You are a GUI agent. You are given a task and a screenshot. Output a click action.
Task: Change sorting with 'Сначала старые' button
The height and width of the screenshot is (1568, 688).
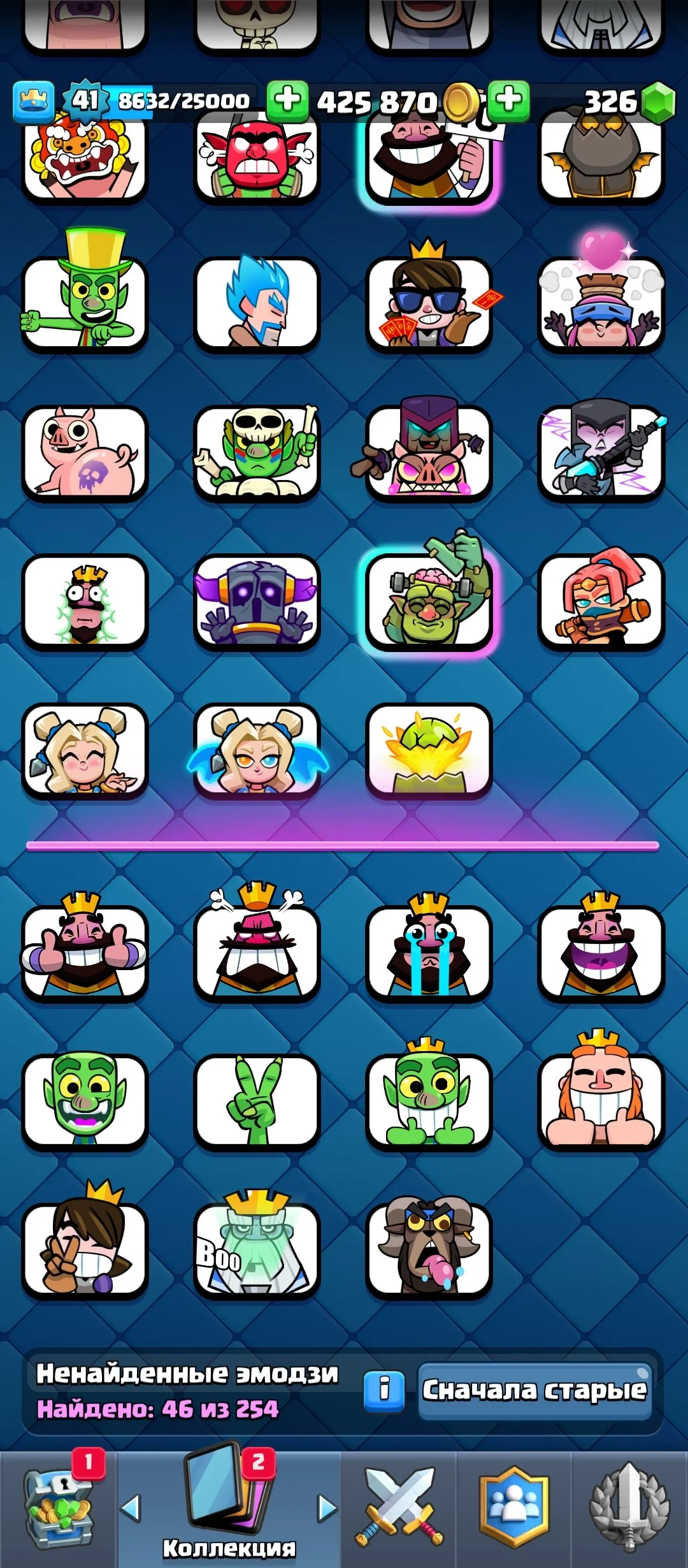pos(534,1390)
